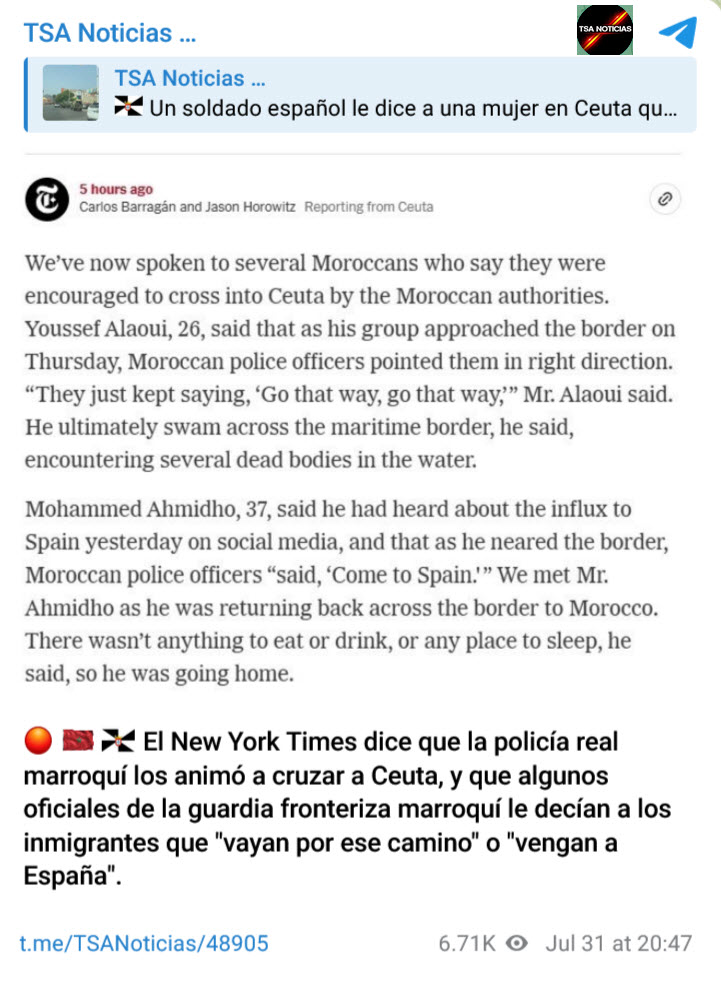Viewport: 721px width, 981px height.
Task: Open the replied message about the Spanish soldier in Ceuta
Action: [x=360, y=94]
